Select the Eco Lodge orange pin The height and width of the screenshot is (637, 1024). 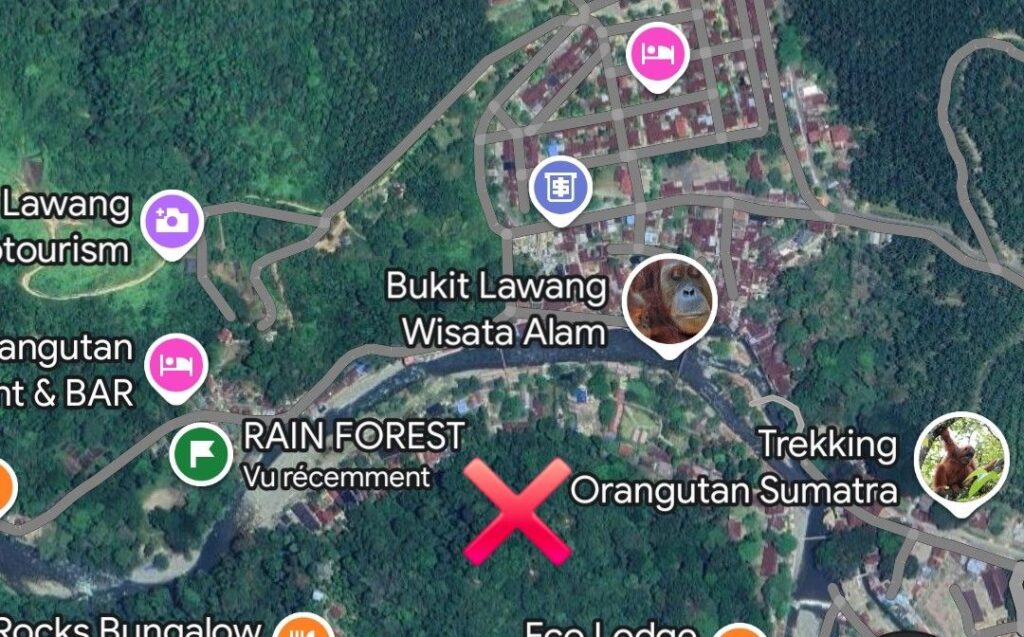click(x=738, y=631)
